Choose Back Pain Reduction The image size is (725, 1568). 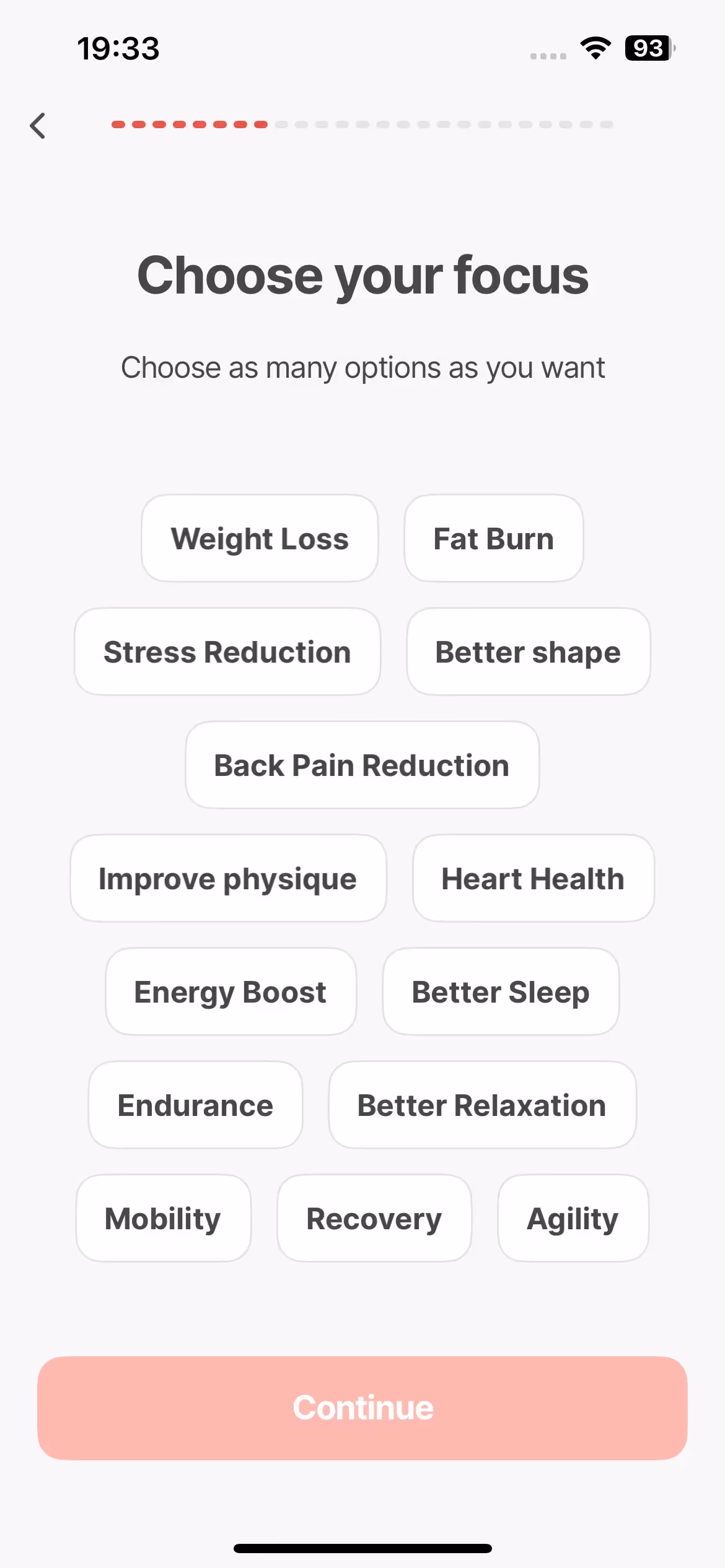pos(362,765)
